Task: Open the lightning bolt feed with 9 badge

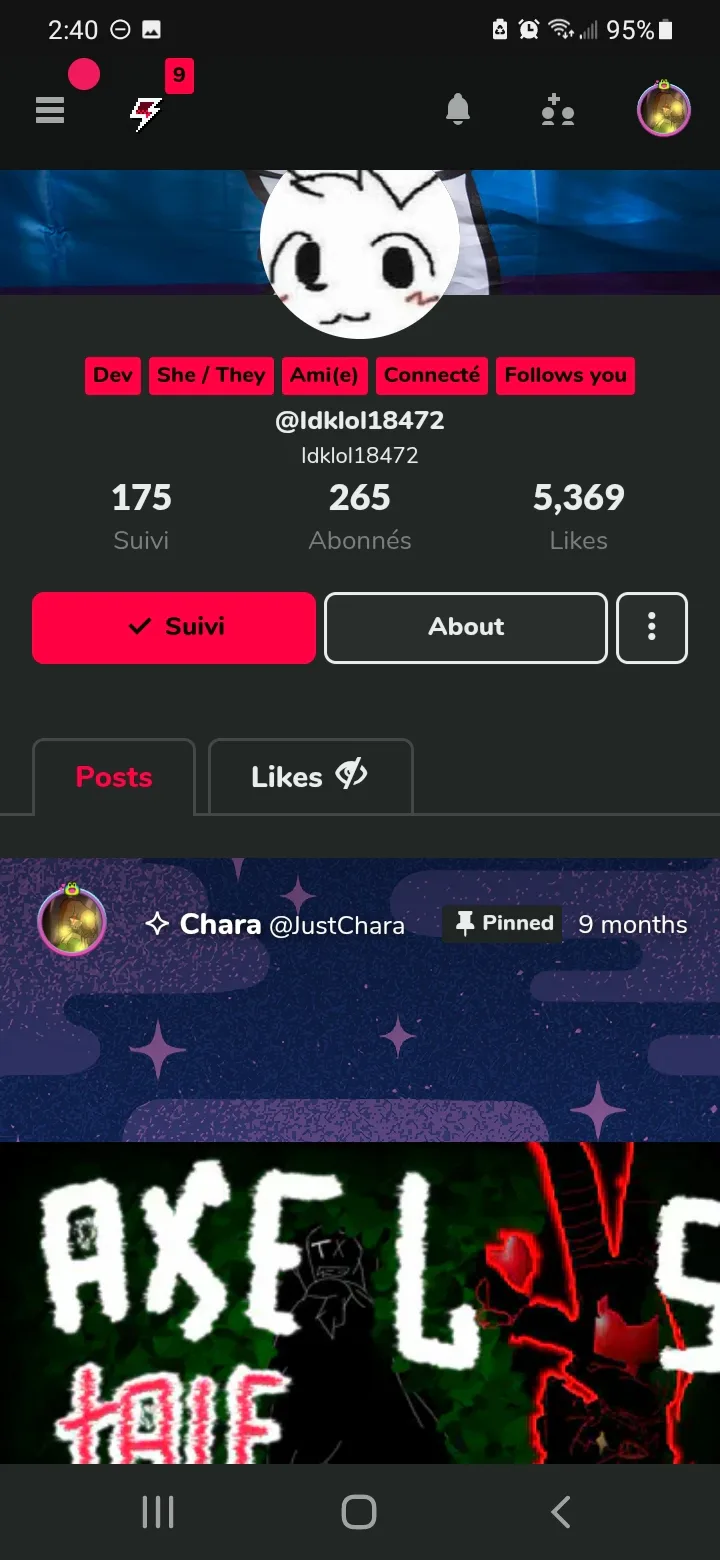Action: tap(146, 114)
